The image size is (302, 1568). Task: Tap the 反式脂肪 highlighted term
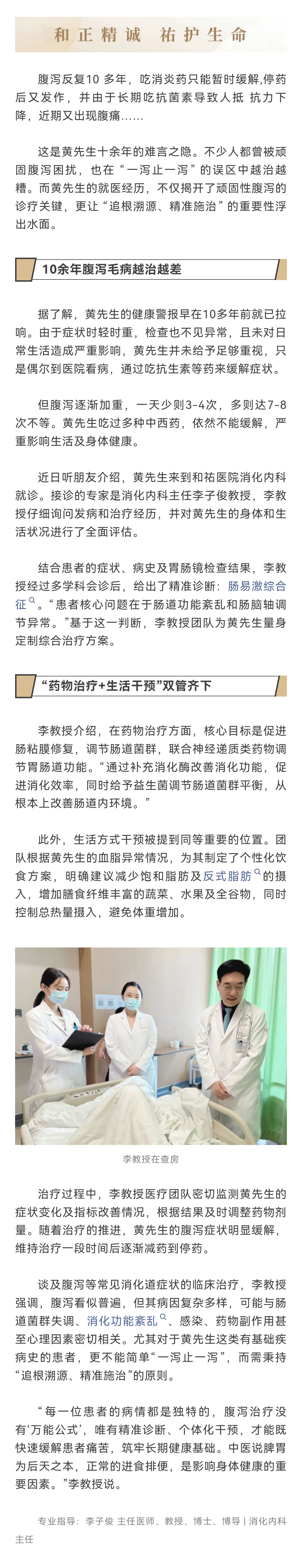227,876
